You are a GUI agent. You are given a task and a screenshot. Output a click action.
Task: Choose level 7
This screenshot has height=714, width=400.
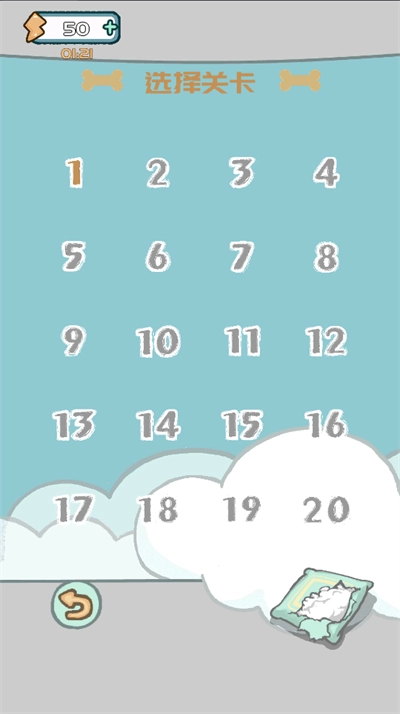point(242,256)
